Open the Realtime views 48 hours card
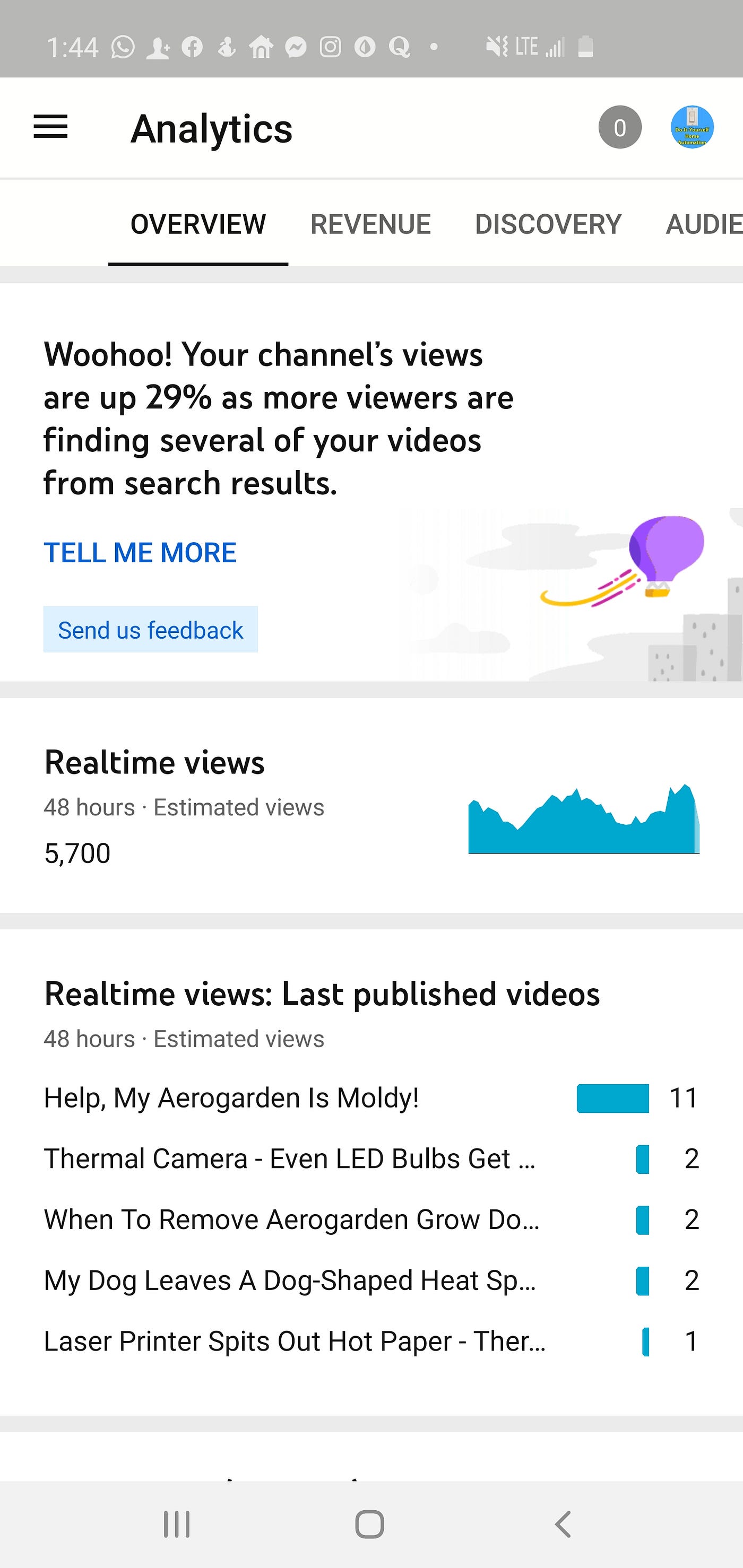This screenshot has width=743, height=1568. point(371,805)
